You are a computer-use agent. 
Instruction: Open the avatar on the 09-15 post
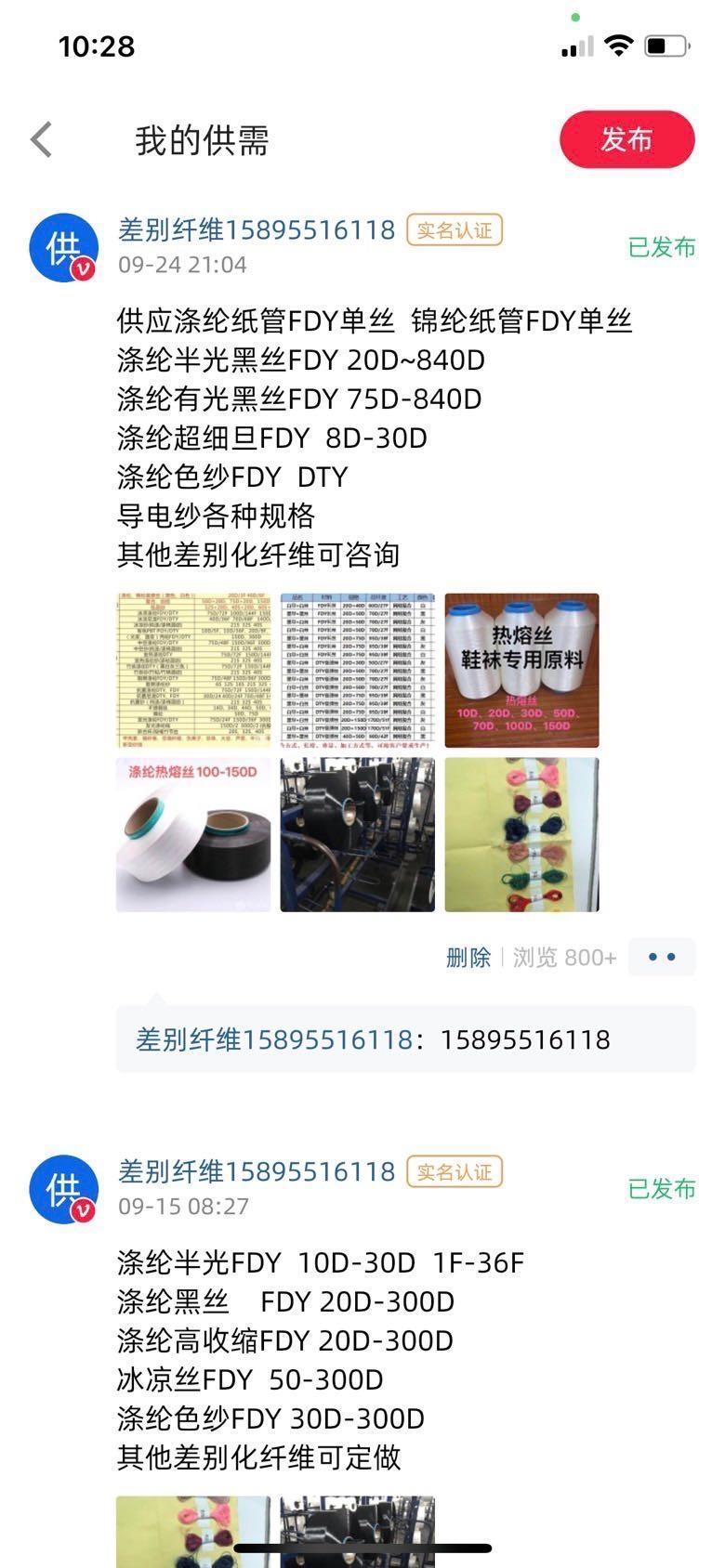pos(63,1189)
